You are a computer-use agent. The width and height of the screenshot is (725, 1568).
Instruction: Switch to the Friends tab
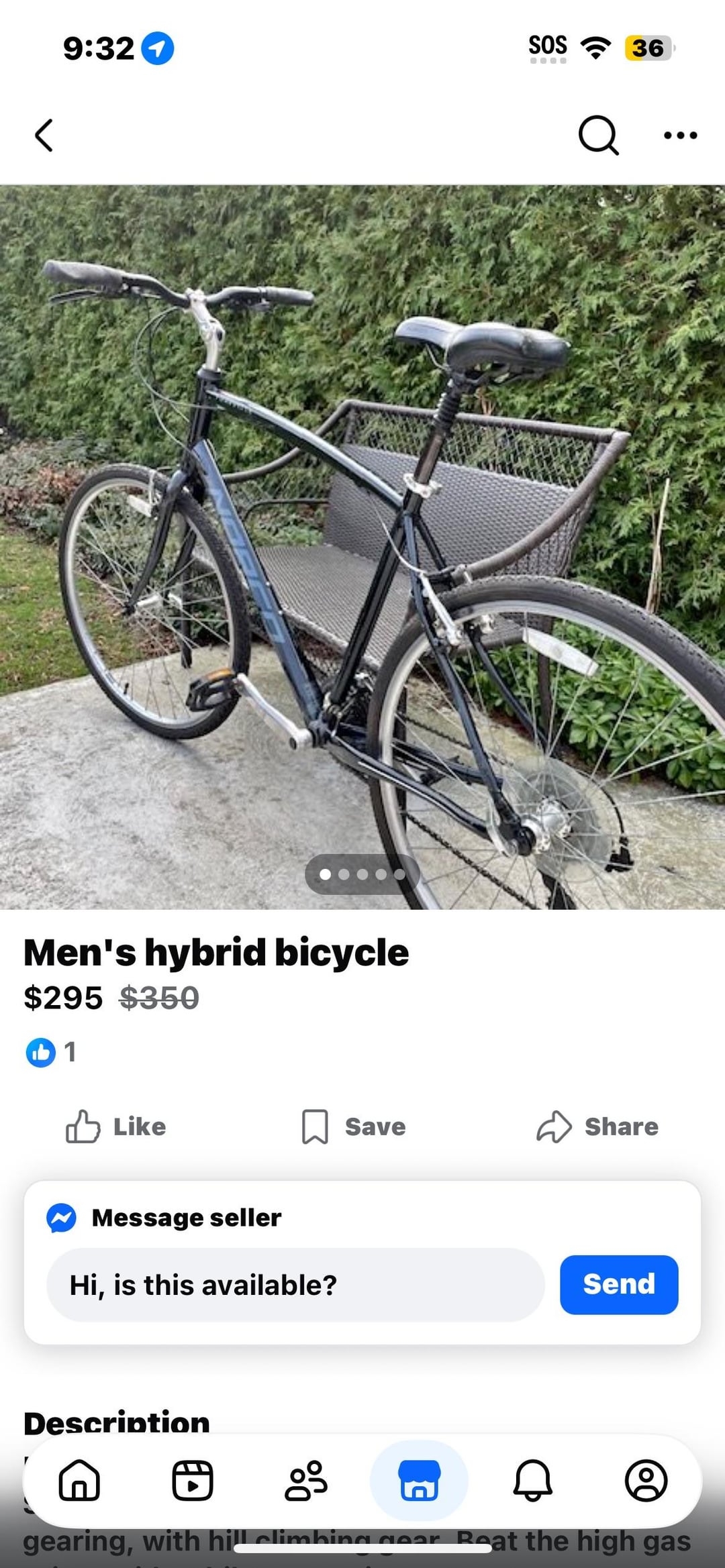click(306, 1480)
